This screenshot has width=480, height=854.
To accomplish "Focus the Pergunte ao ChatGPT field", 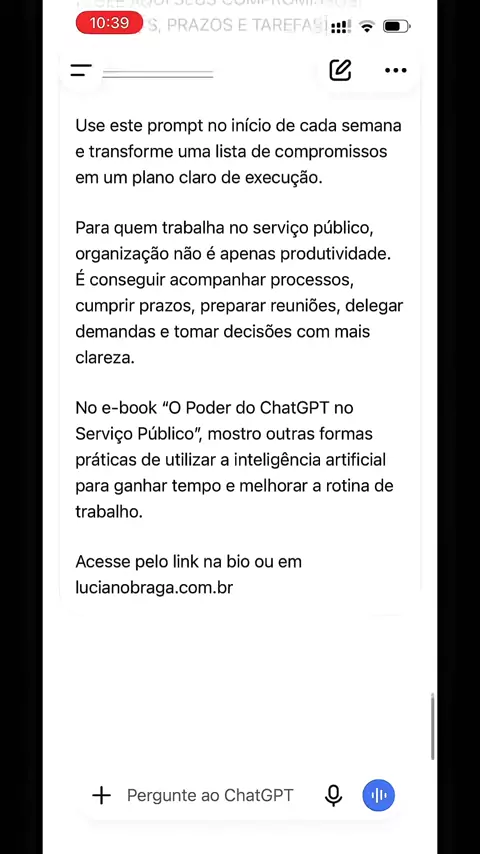I will tap(210, 795).
